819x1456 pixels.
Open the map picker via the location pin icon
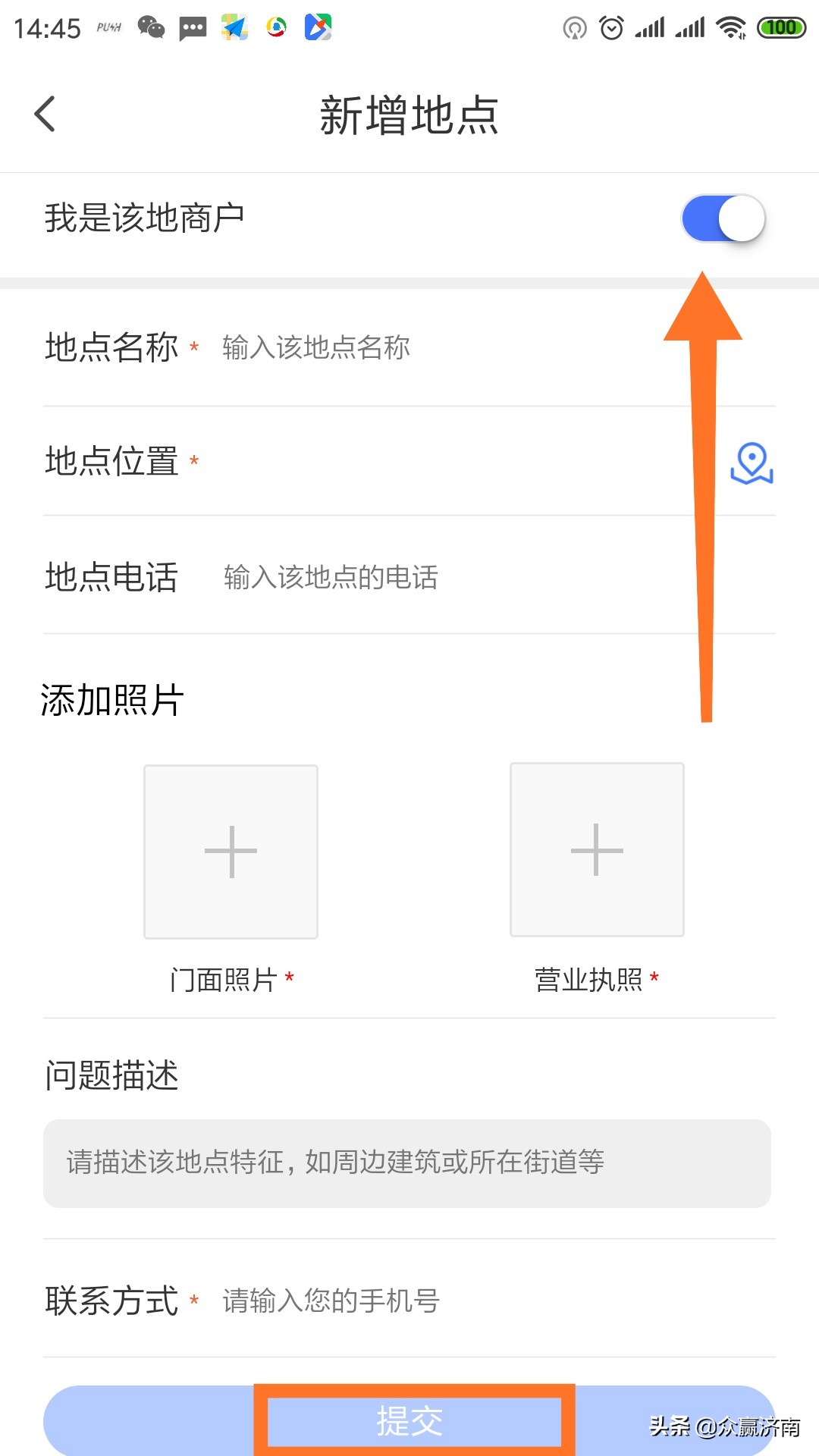[x=752, y=464]
